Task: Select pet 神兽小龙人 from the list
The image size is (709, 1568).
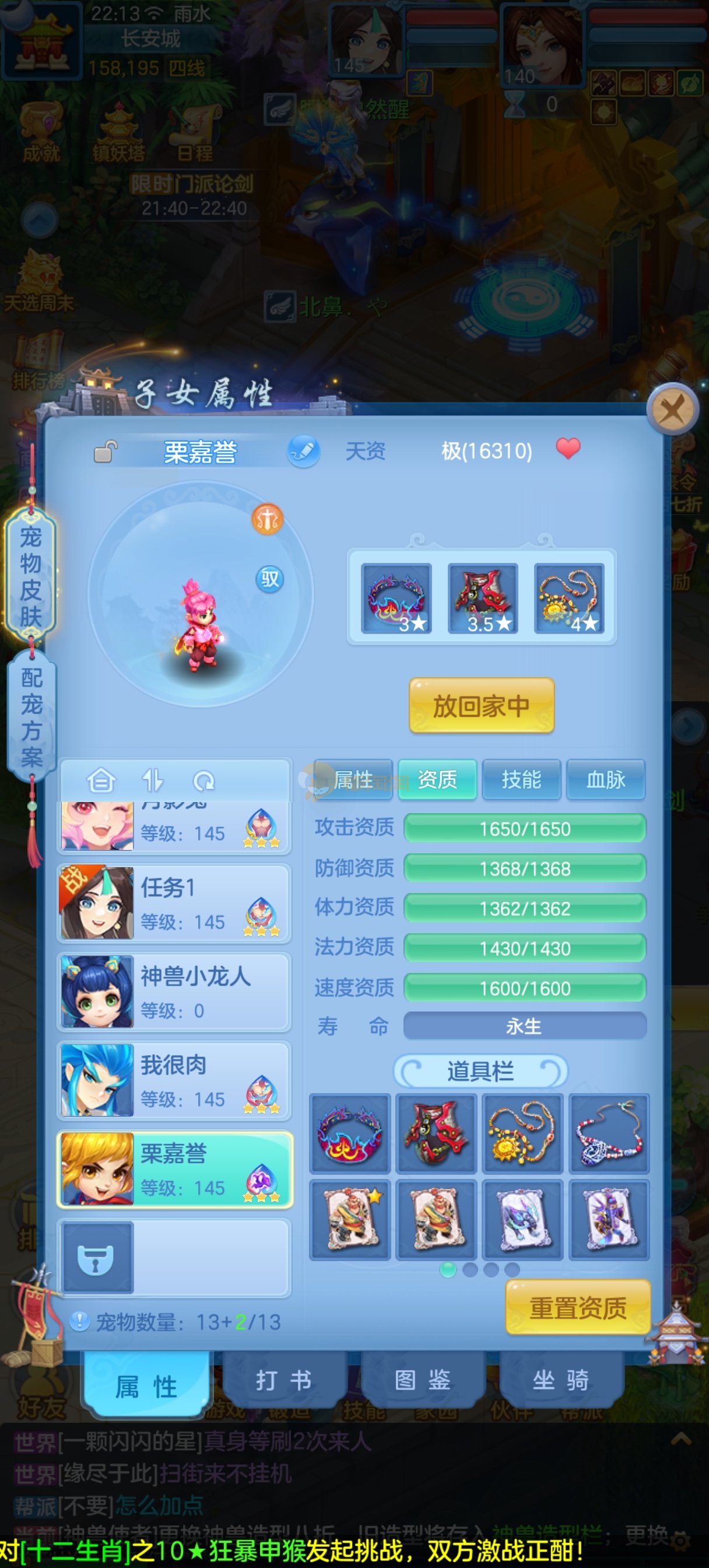Action: 174,992
